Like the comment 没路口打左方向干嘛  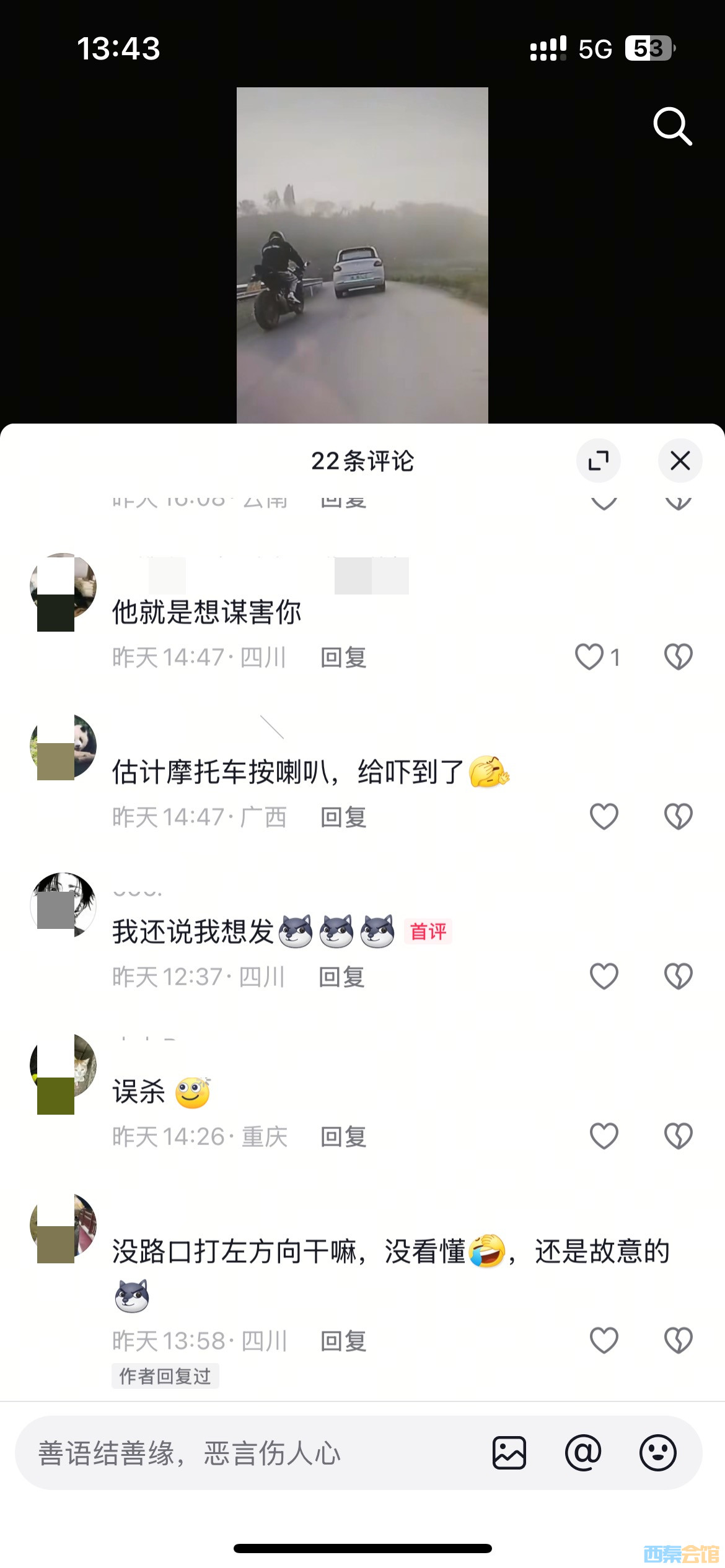(604, 1341)
